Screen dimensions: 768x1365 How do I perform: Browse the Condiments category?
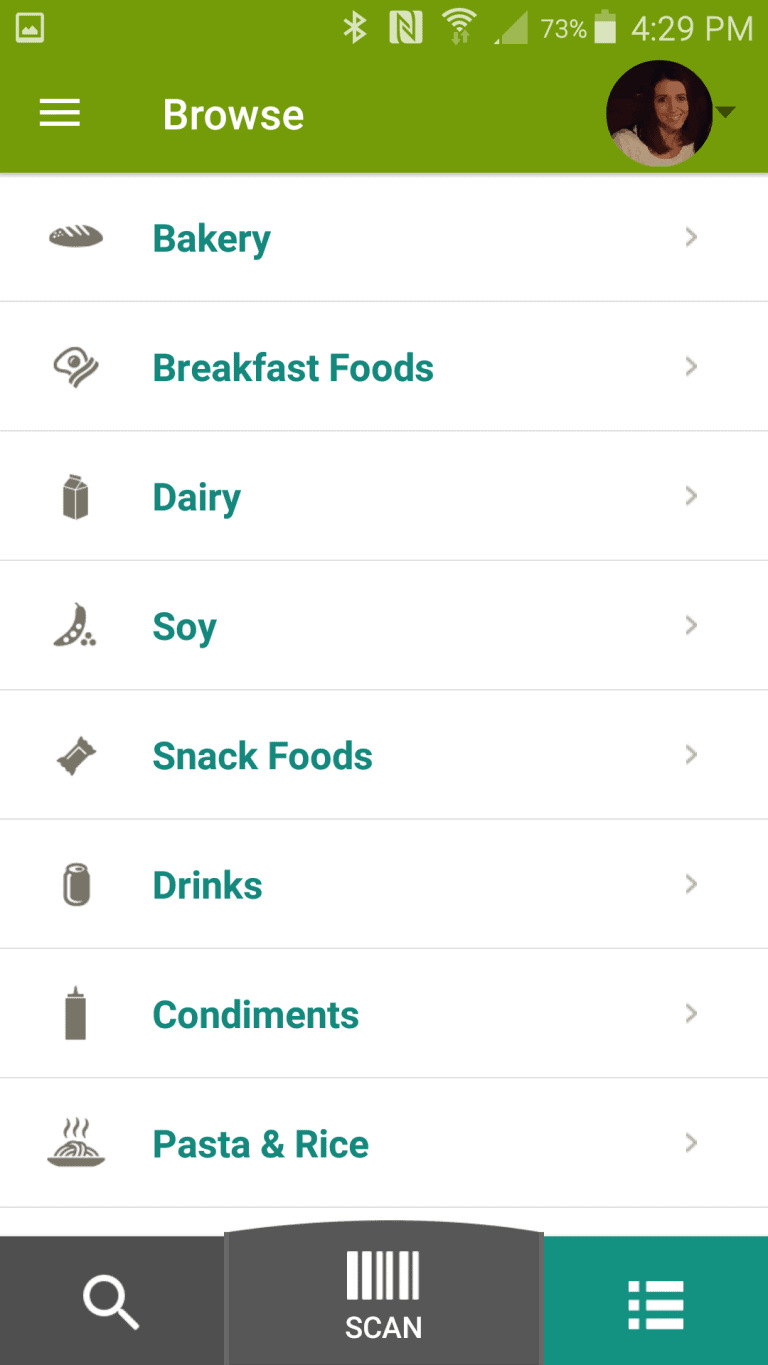click(x=384, y=1013)
